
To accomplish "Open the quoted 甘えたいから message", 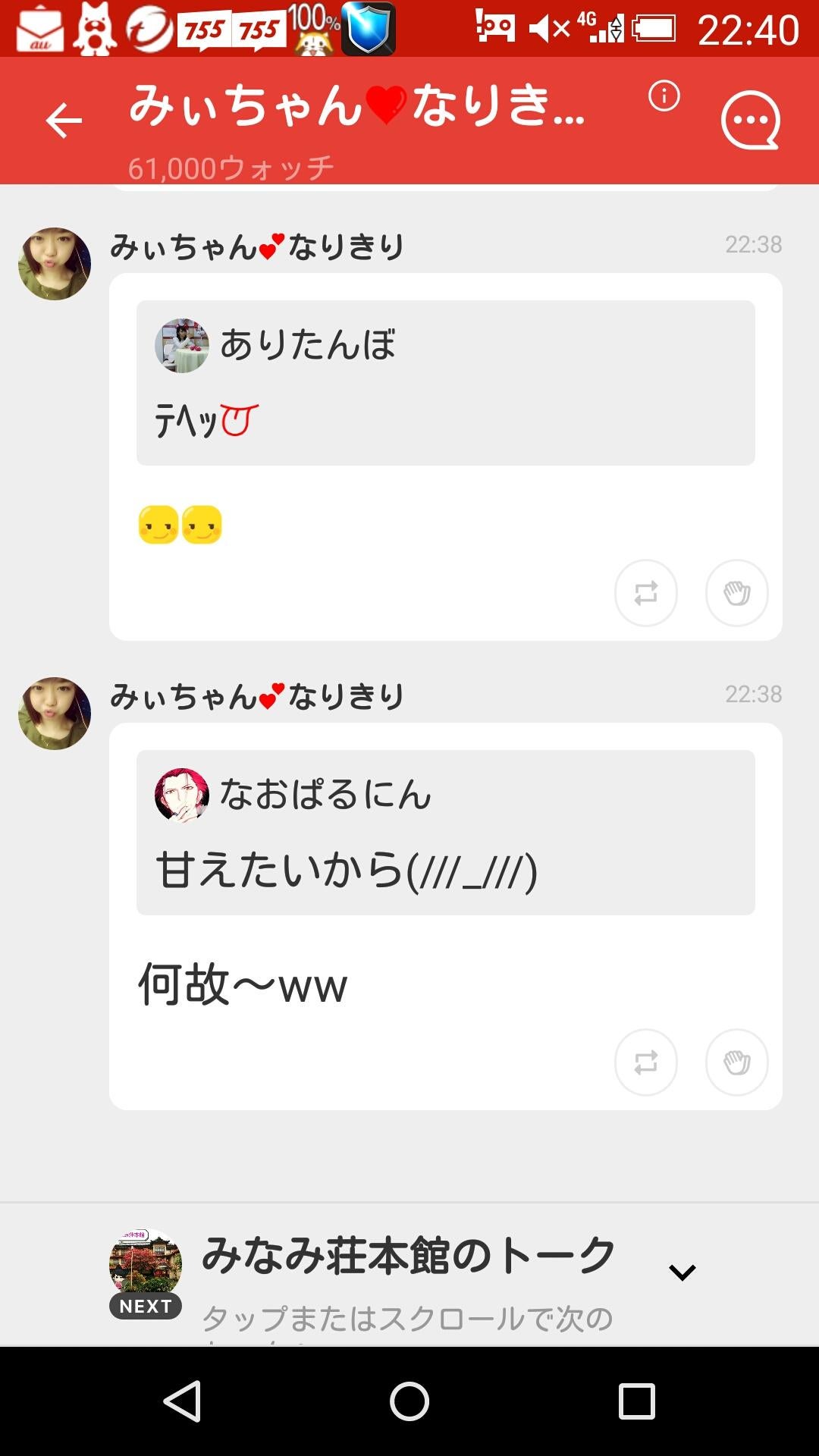I will (x=444, y=873).
